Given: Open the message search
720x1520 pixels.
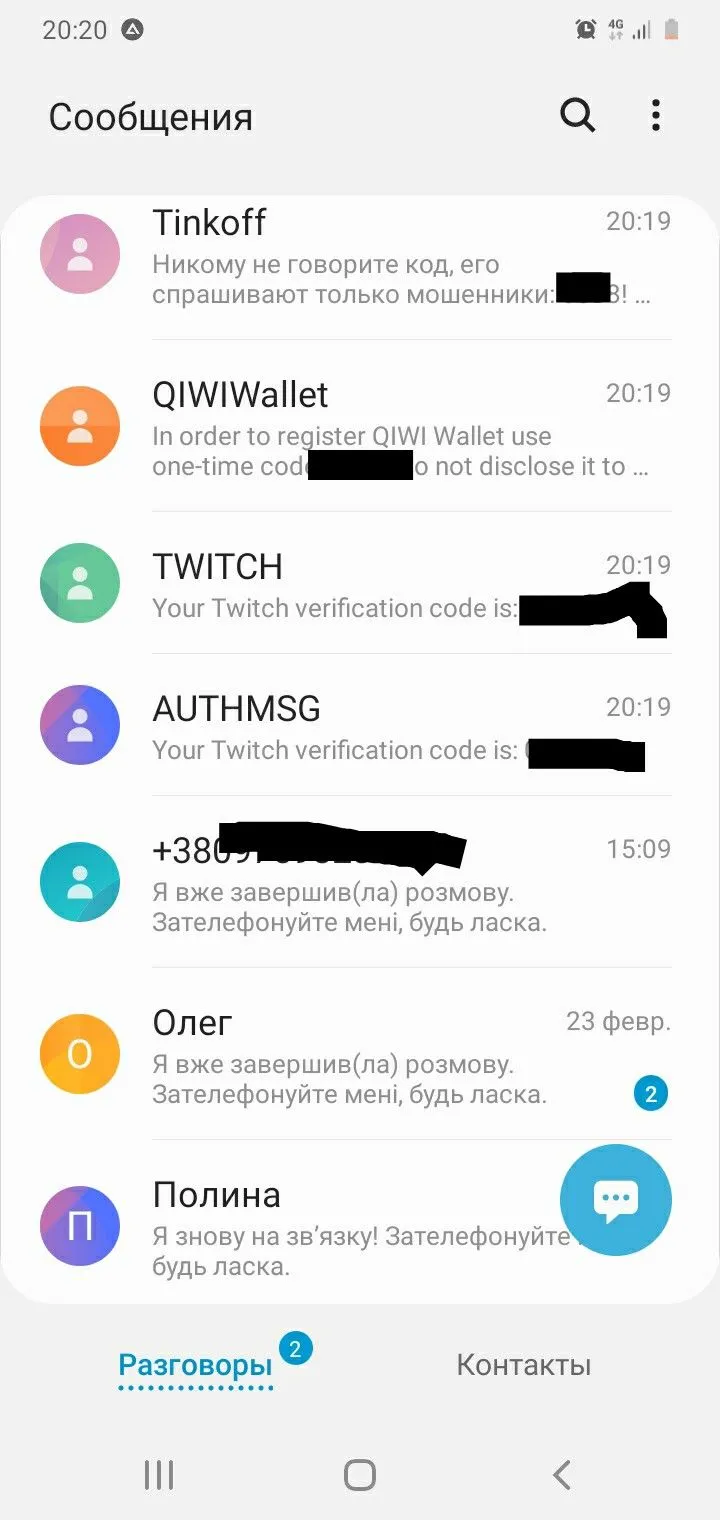Looking at the screenshot, I should pos(577,116).
